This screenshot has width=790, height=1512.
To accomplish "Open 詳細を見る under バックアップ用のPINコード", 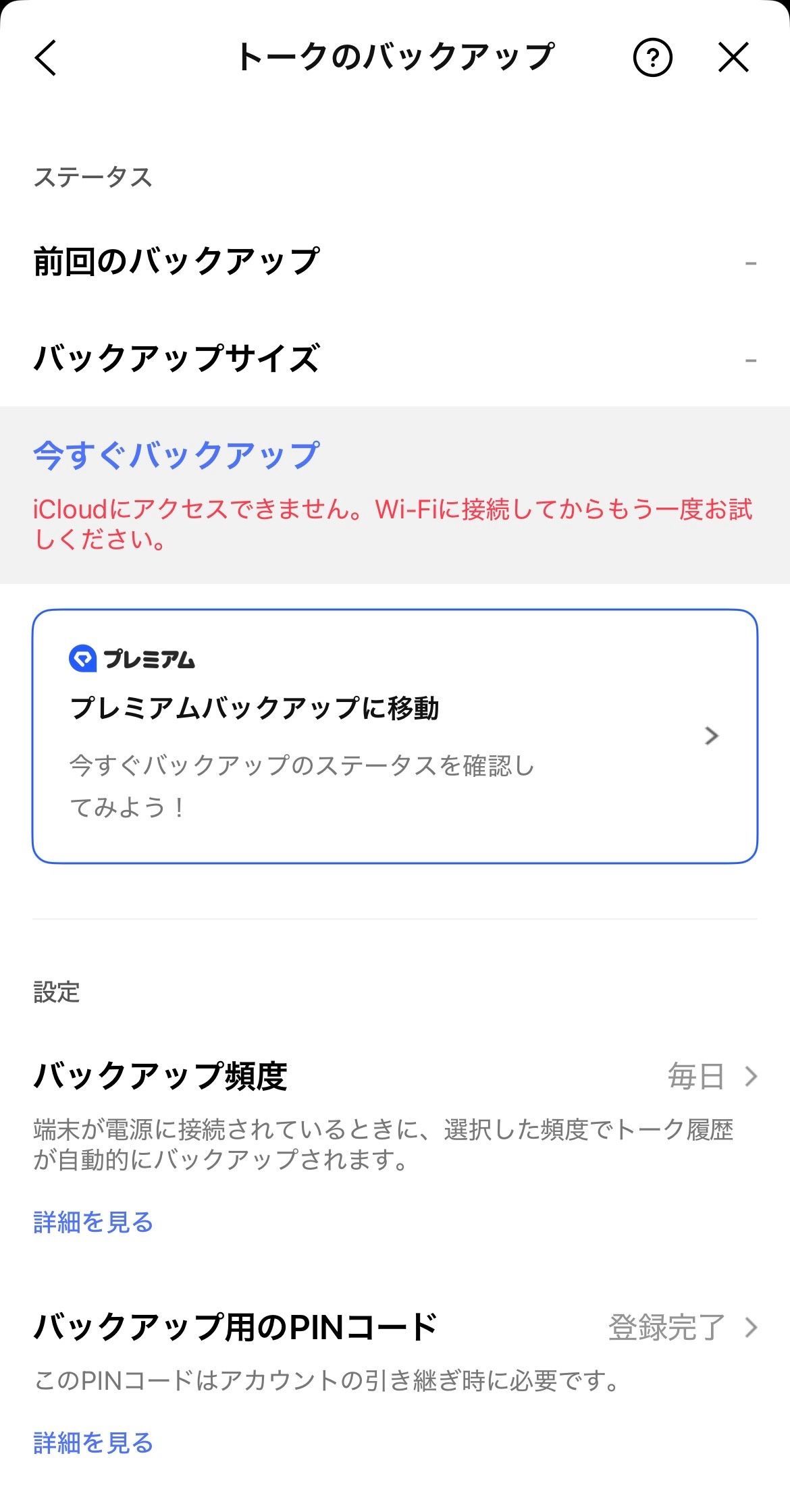I will 94,1443.
